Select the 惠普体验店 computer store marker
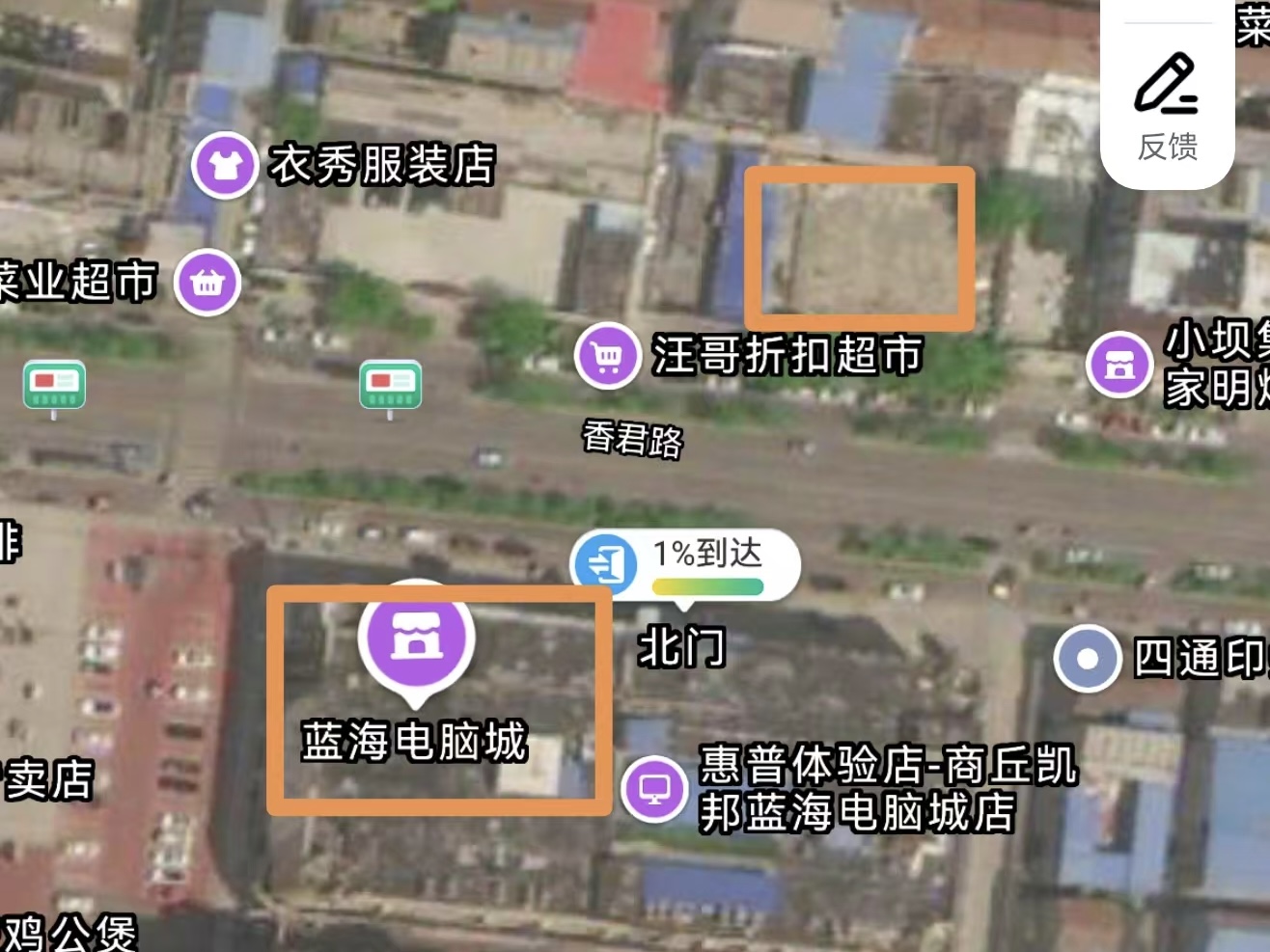 pyautogui.click(x=654, y=789)
